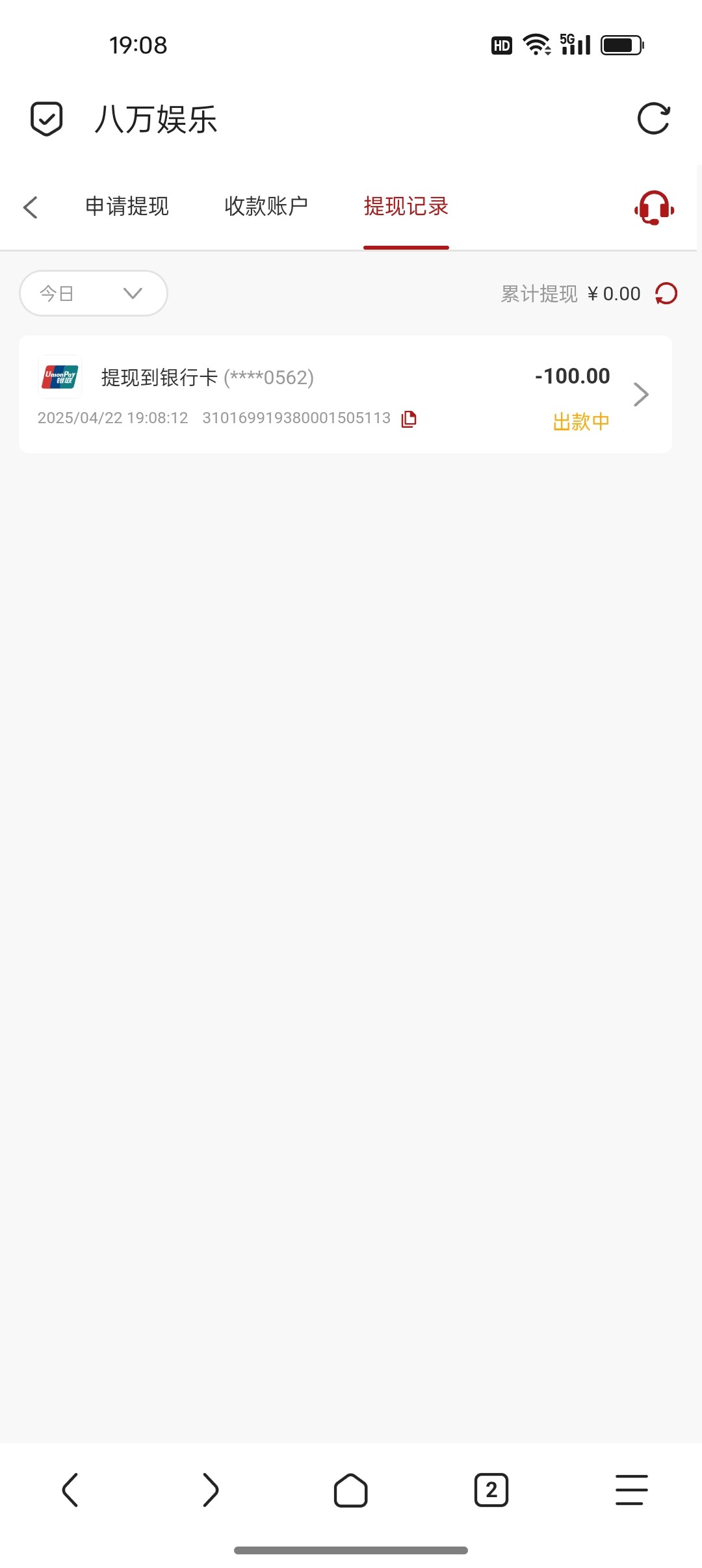Open the browser tabs switcher
Viewport: 702px width, 1568px height.
click(491, 1490)
